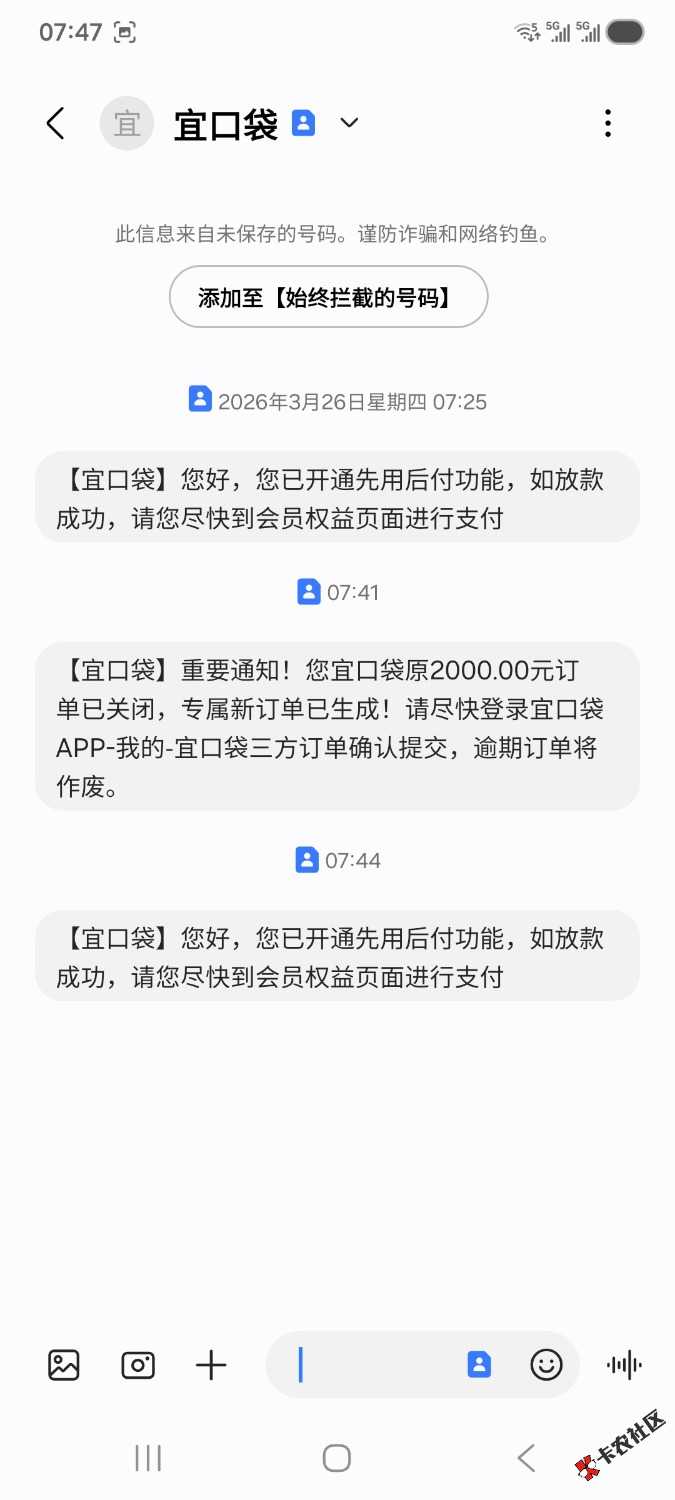This screenshot has height=1500, width=675.
Task: Expand the dropdown arrow beside 宜口袋
Action: 349,123
